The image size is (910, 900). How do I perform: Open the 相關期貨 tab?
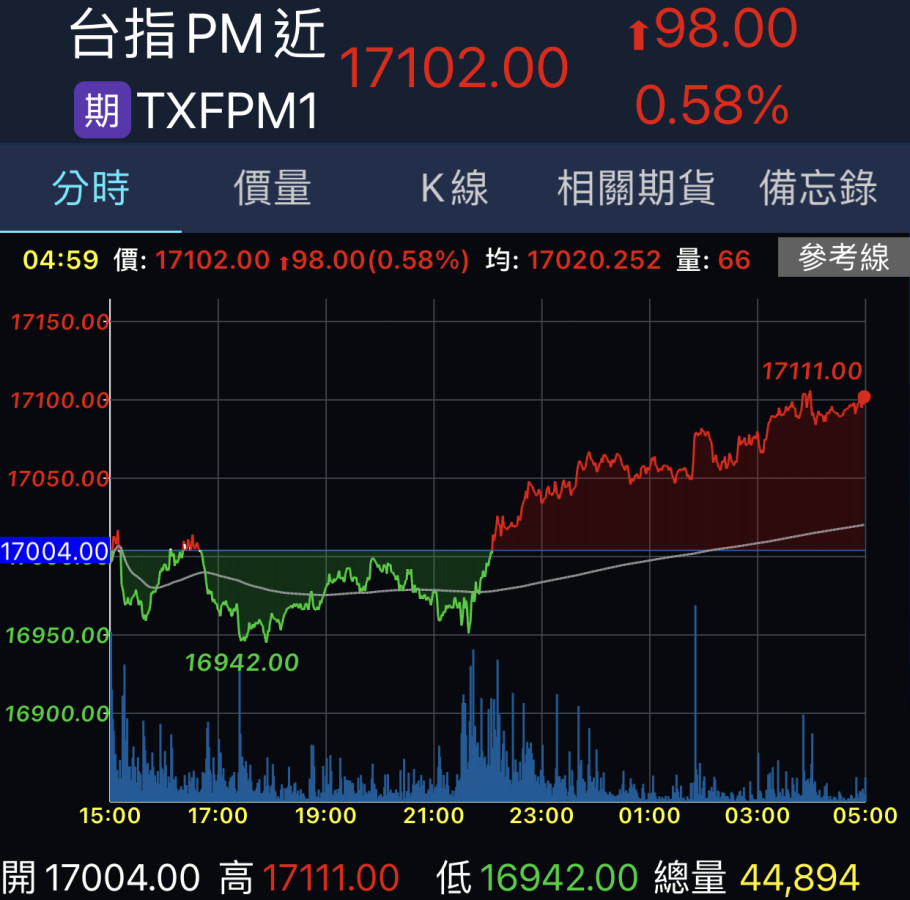point(636,188)
